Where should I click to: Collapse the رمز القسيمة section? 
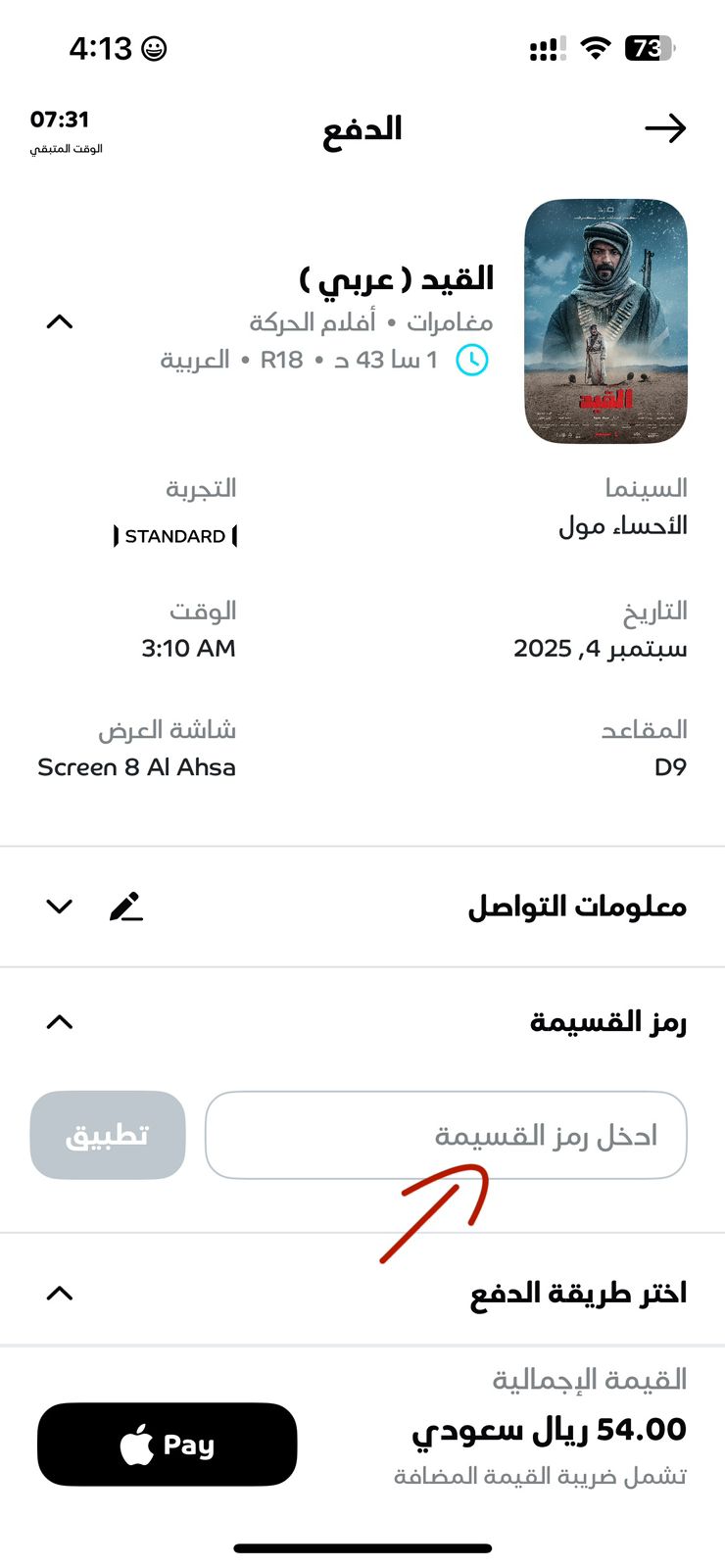60,1022
